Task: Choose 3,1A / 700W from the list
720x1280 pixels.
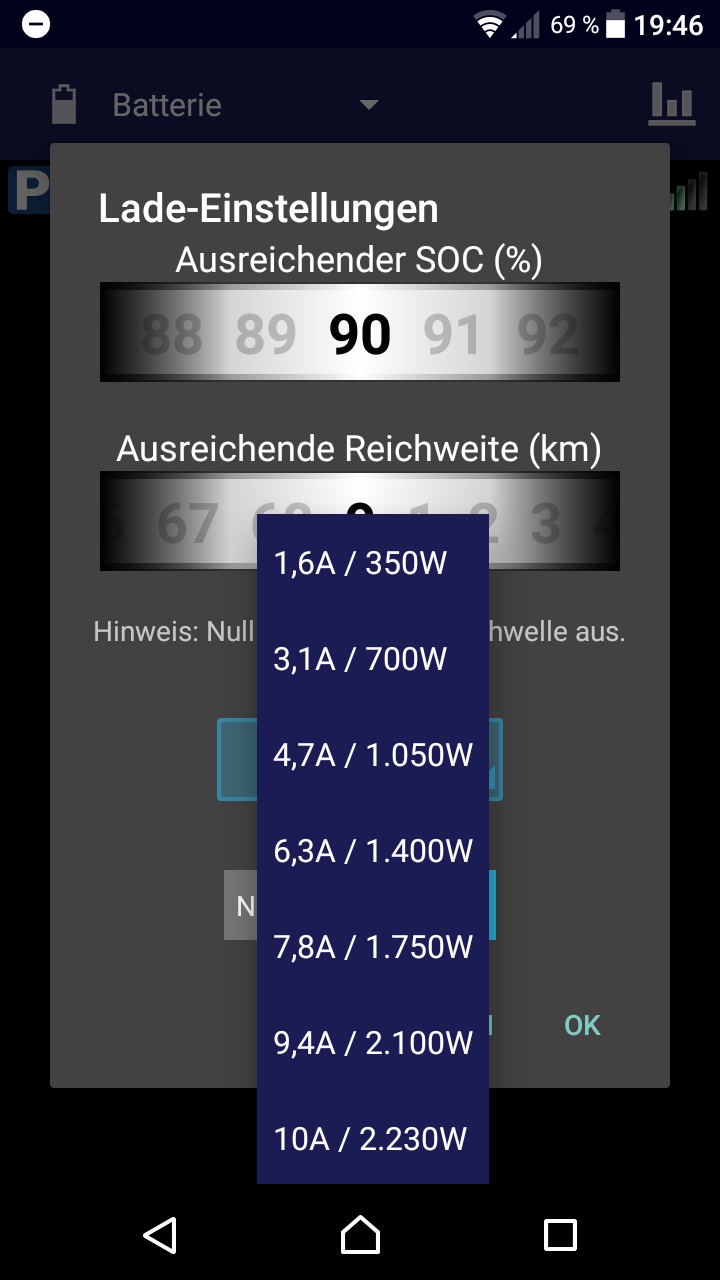Action: (372, 659)
